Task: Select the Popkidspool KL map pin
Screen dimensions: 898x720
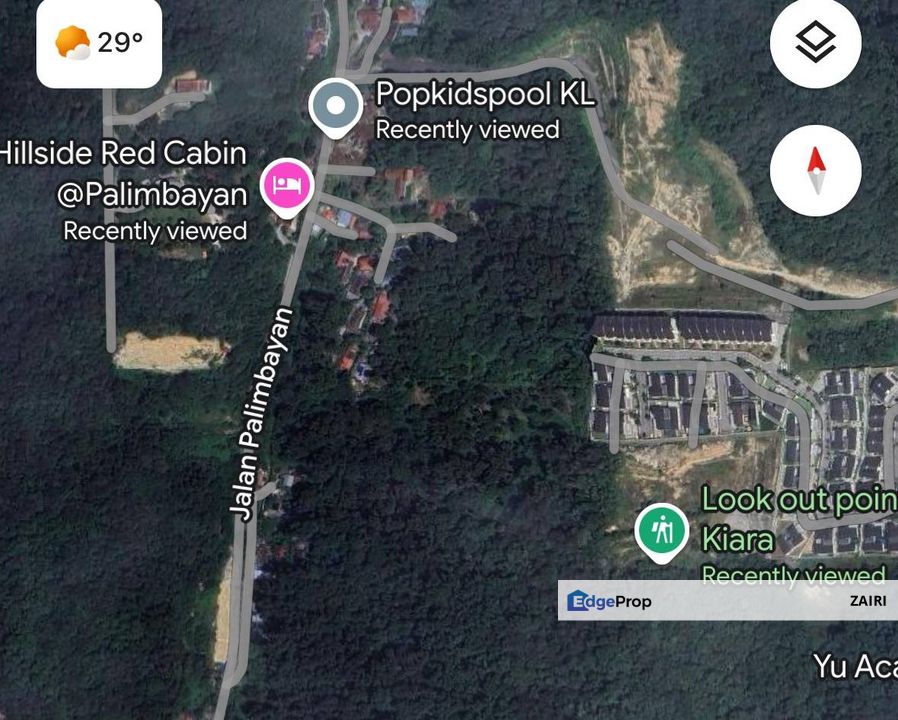Action: coord(335,105)
